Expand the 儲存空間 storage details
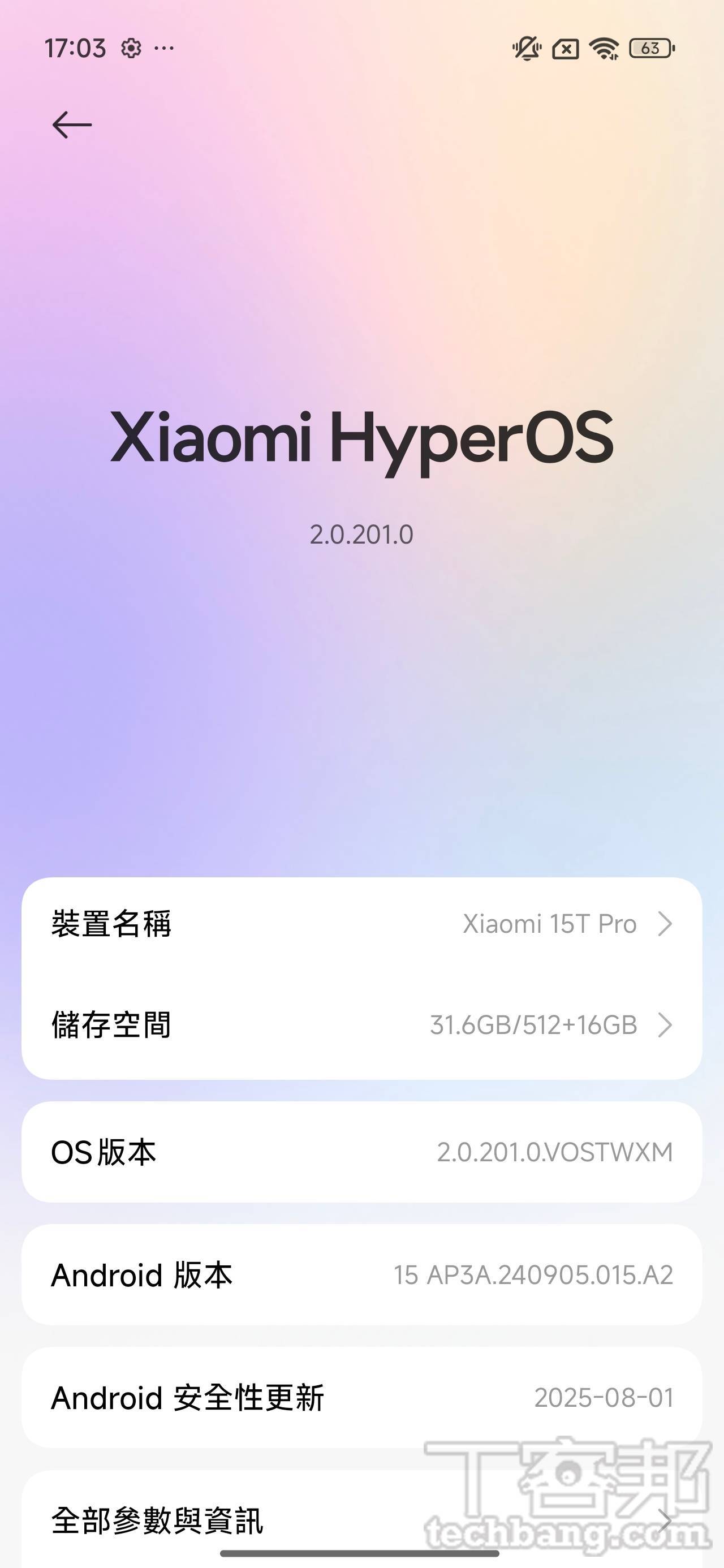This screenshot has width=724, height=1568. pyautogui.click(x=361, y=1024)
